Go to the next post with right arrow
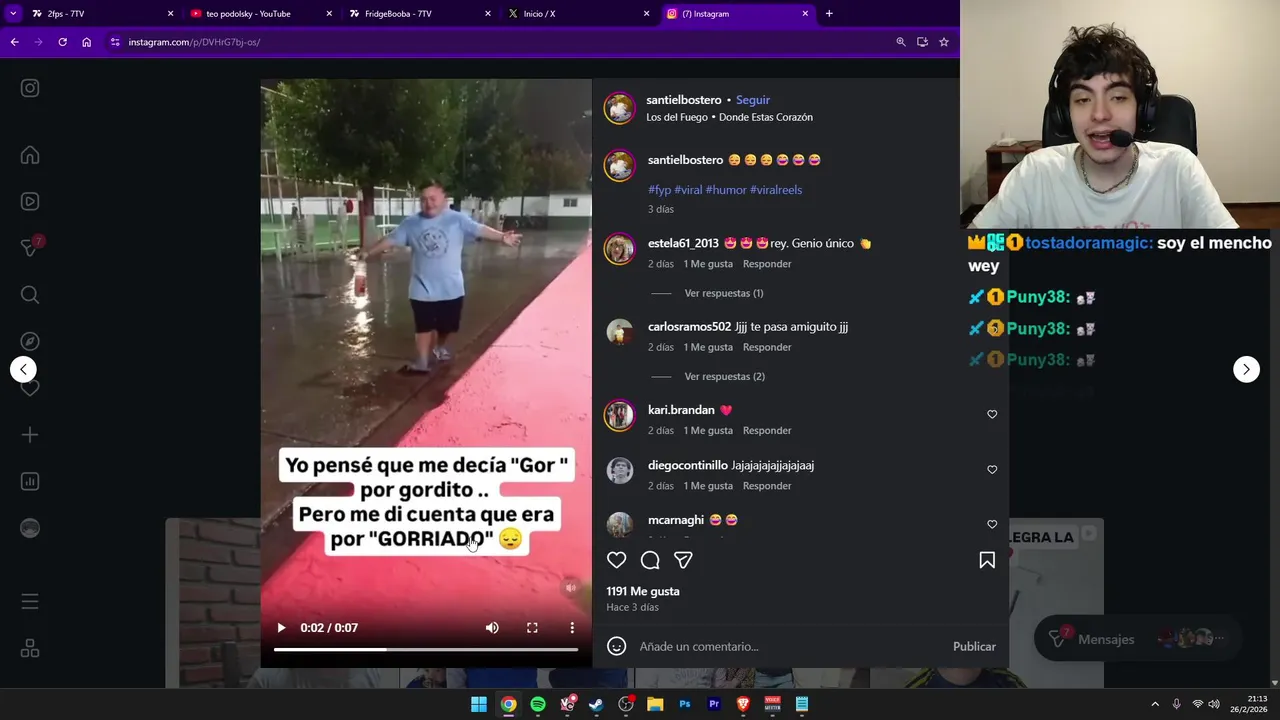The image size is (1280, 720). (x=1246, y=369)
